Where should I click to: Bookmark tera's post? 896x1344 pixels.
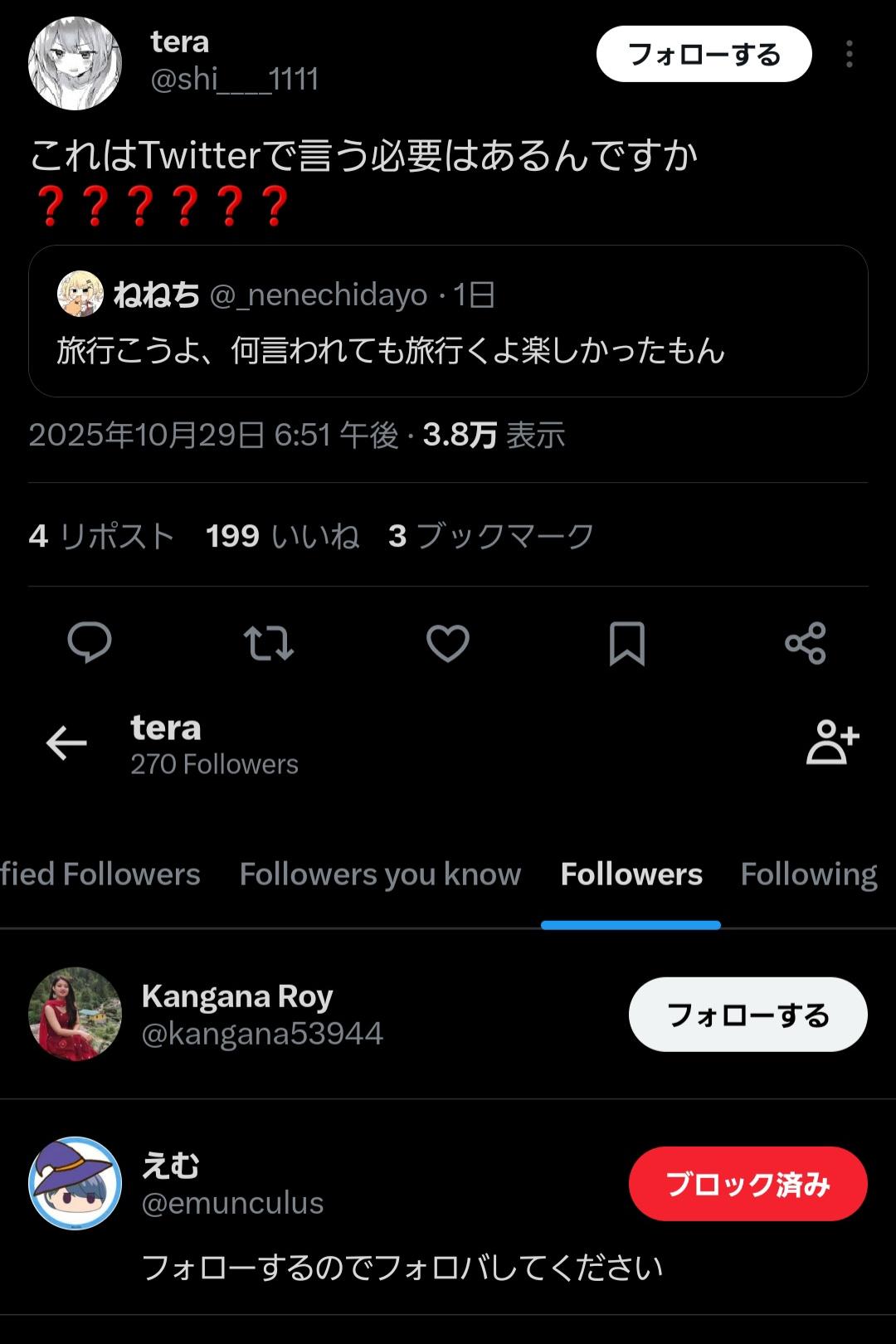pos(626,643)
